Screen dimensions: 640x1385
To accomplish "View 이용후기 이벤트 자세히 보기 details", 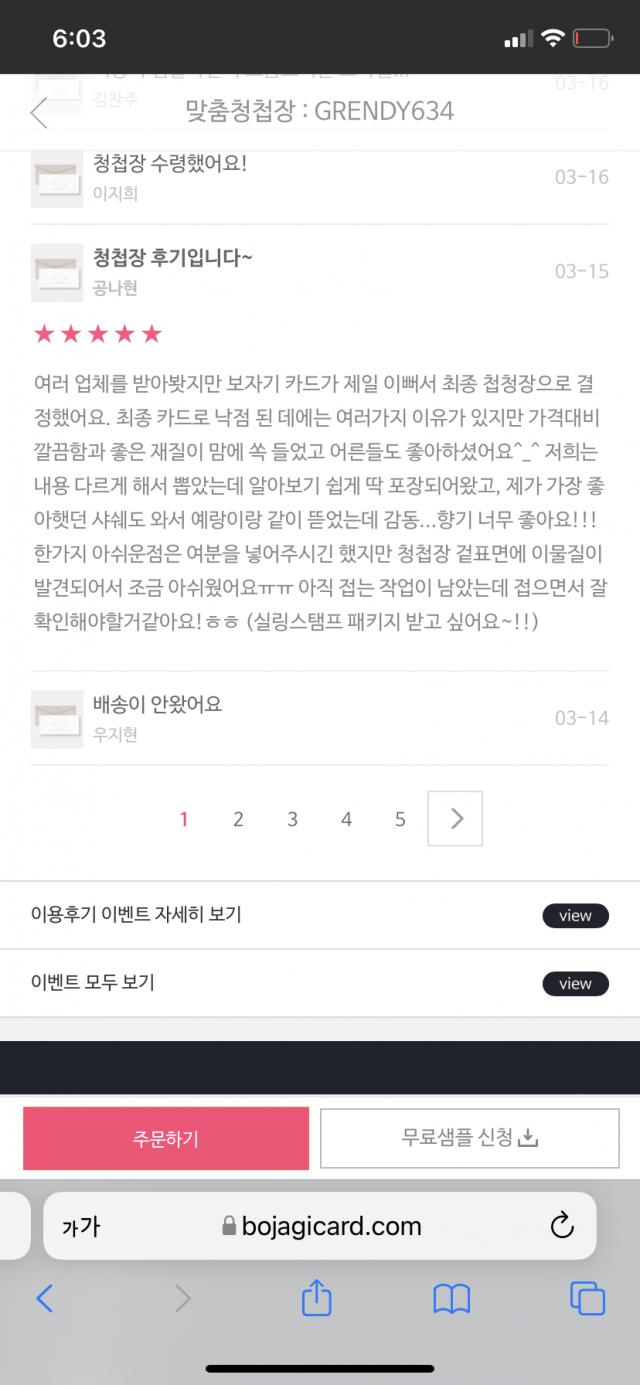I will [x=575, y=915].
